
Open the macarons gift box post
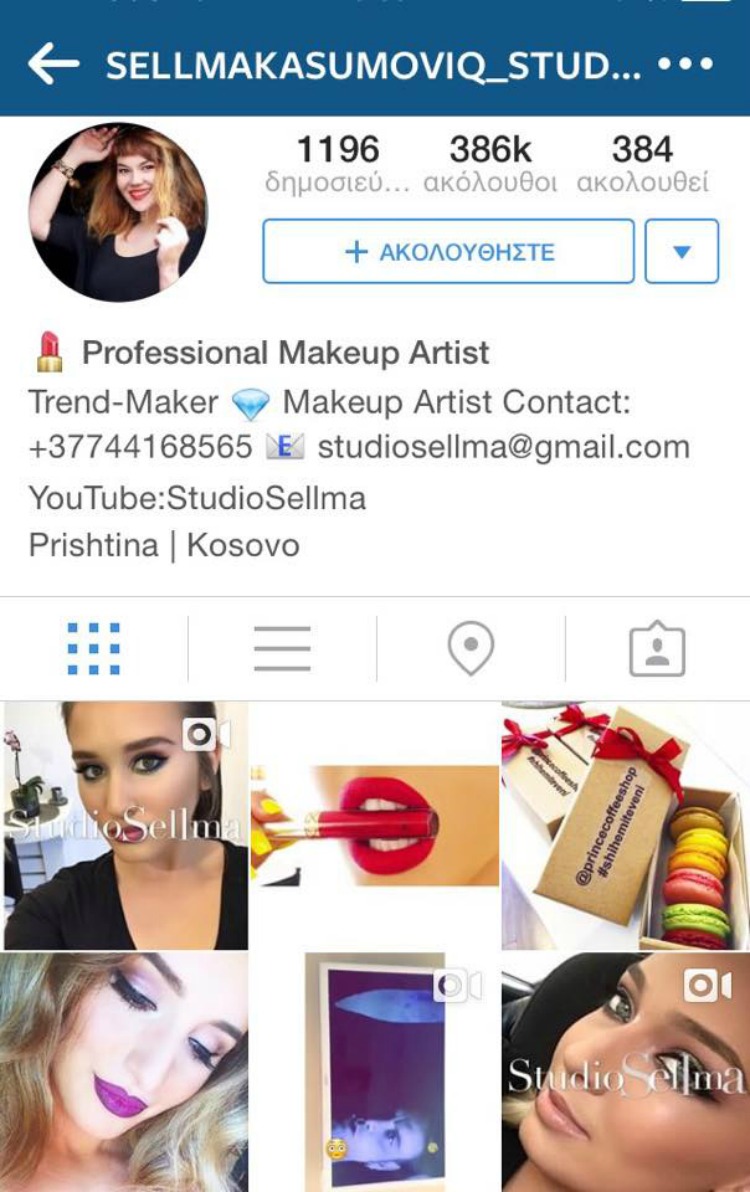[625, 825]
